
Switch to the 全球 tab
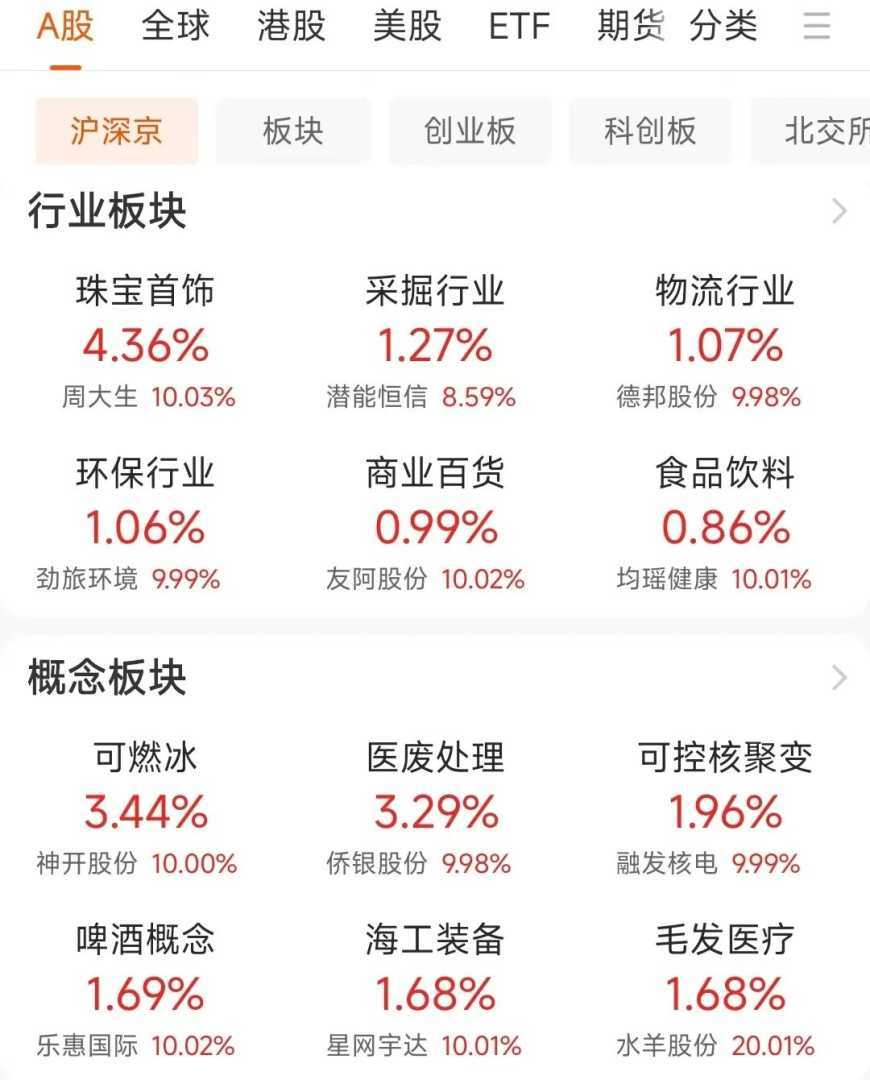(x=176, y=27)
